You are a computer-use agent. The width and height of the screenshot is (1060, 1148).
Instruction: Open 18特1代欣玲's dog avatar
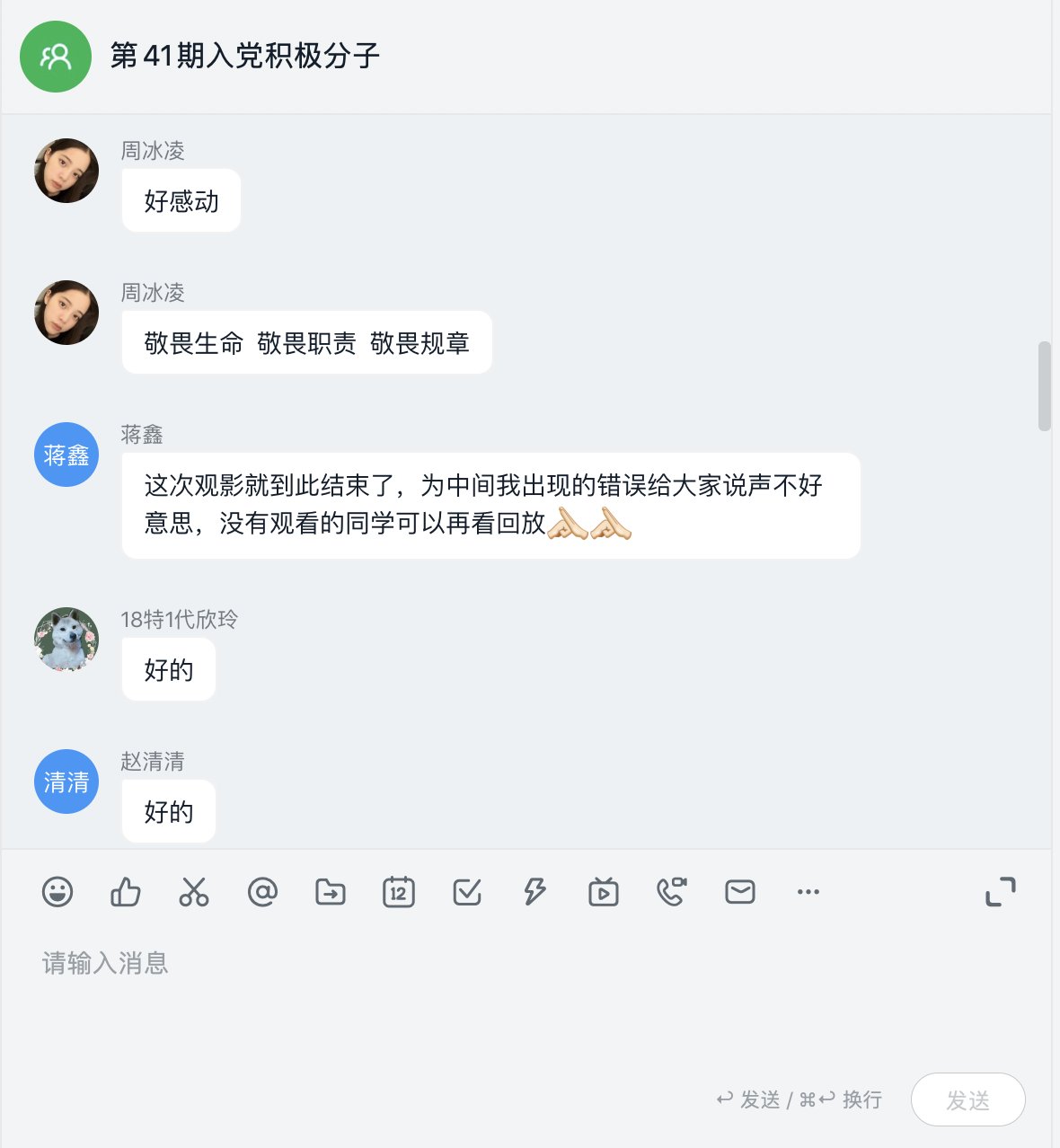click(66, 640)
